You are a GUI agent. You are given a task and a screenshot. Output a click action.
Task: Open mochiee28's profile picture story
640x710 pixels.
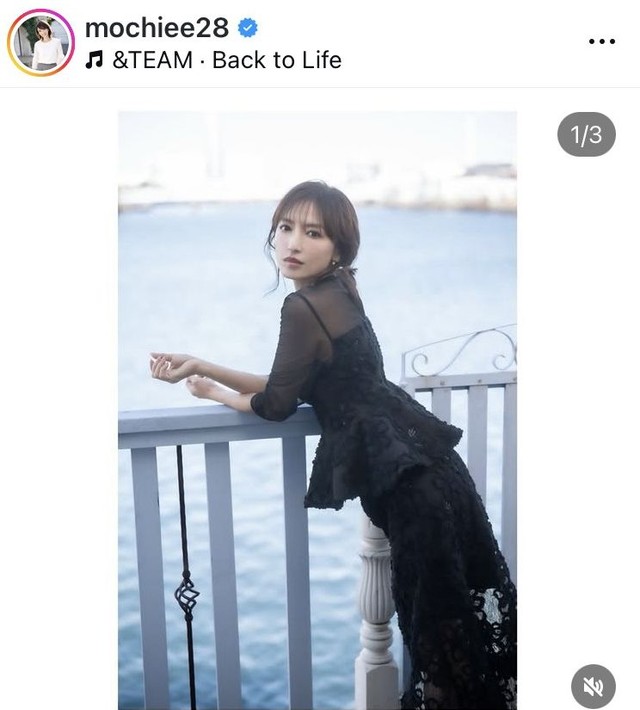coord(41,43)
